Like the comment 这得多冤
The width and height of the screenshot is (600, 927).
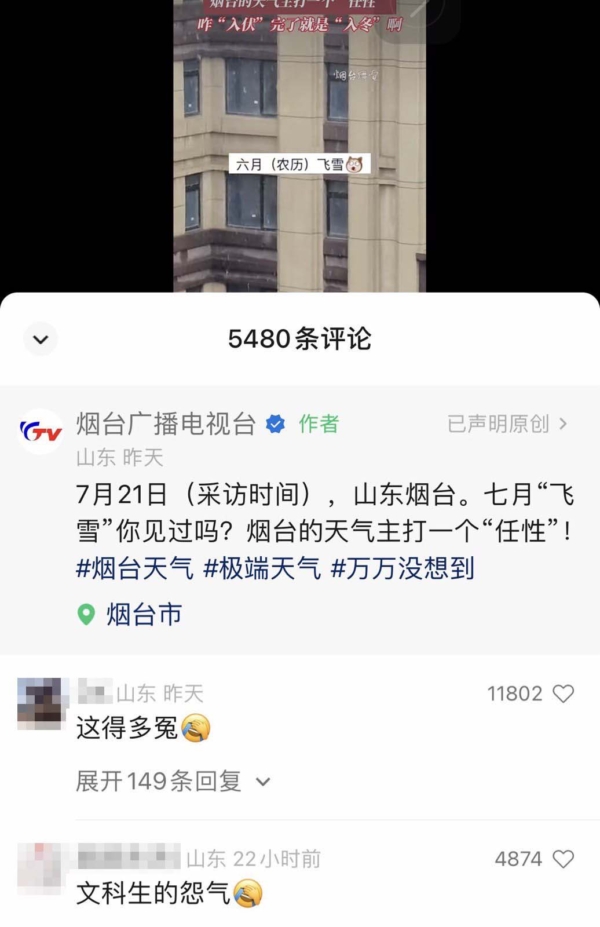564,694
